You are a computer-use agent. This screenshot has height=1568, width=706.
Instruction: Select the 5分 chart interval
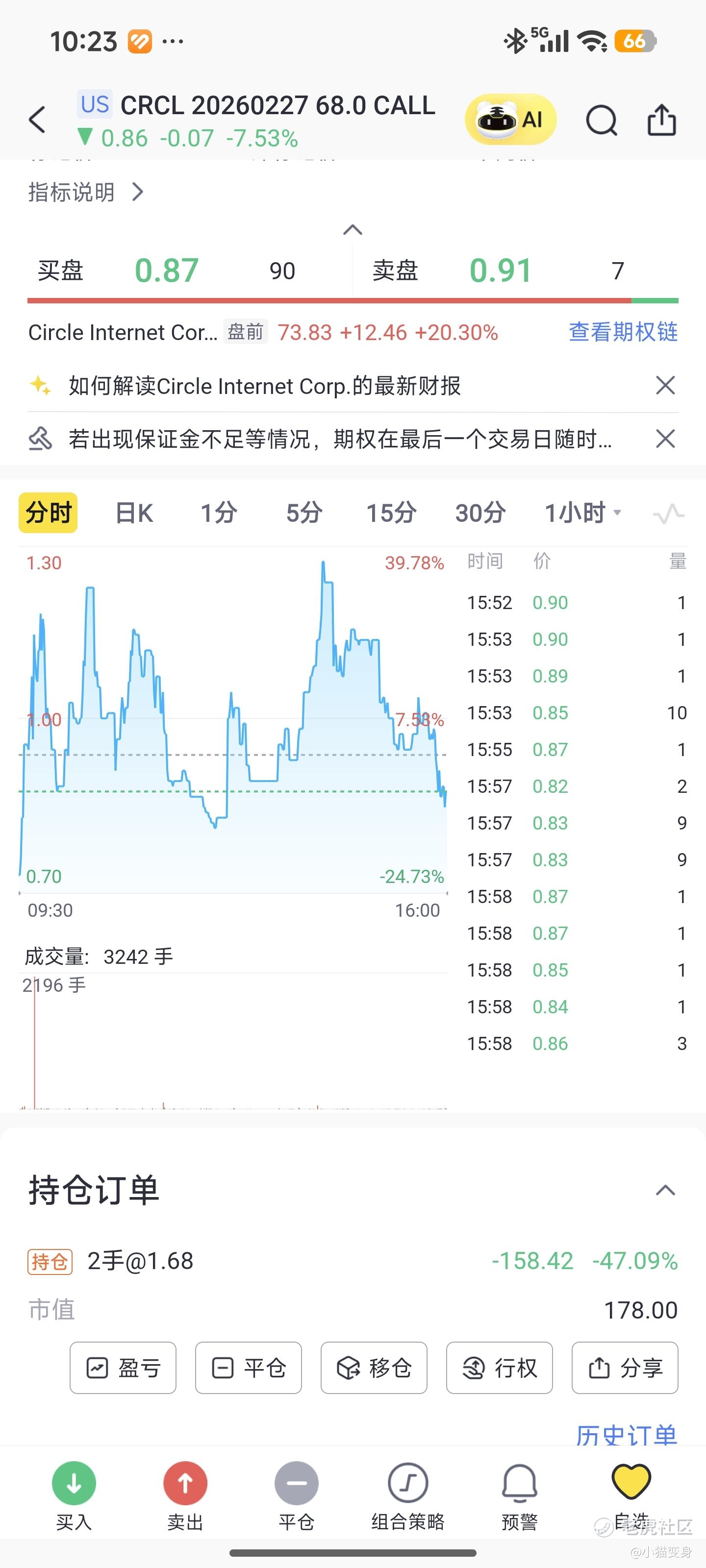click(304, 513)
